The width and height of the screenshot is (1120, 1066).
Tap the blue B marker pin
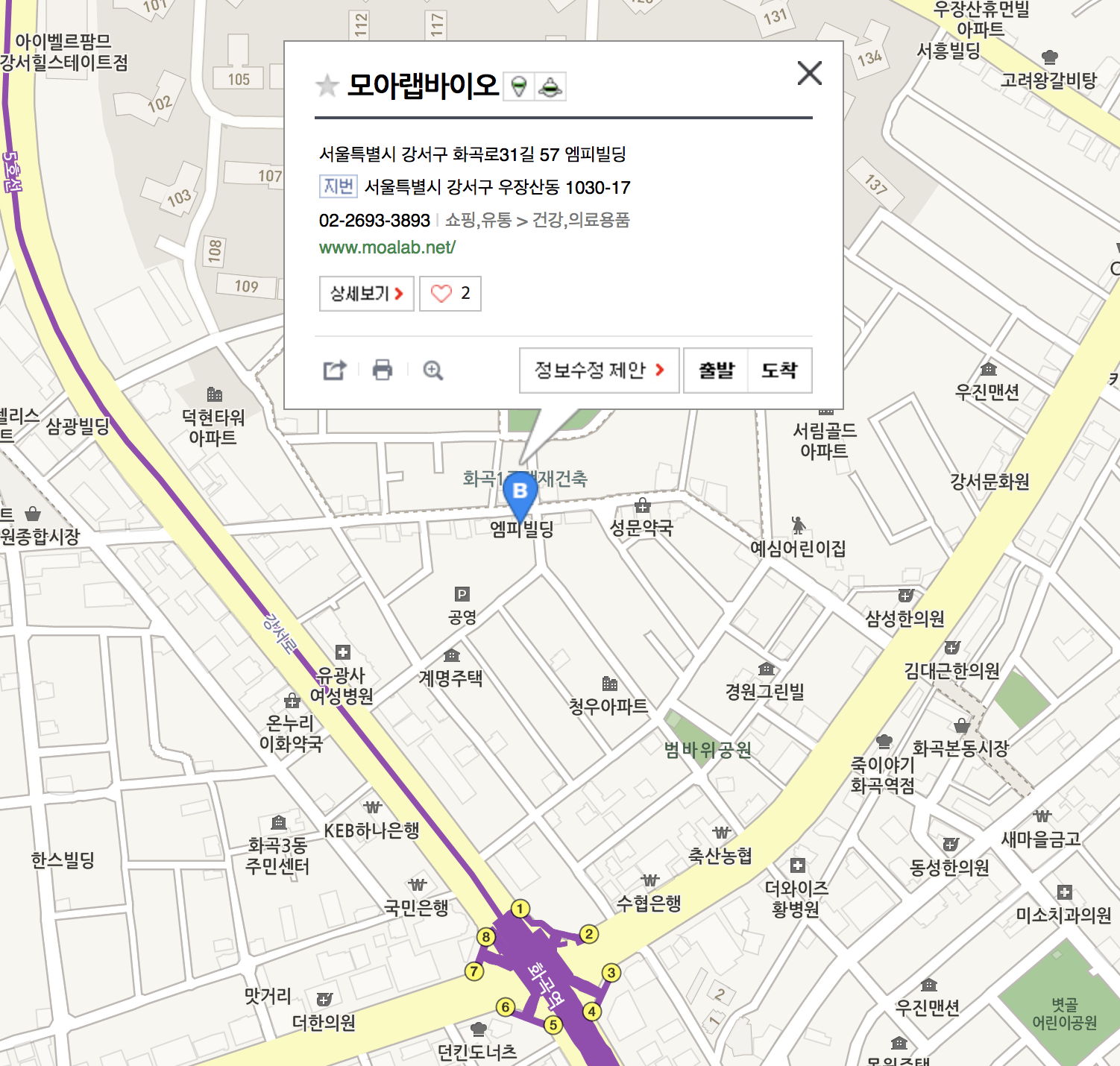(x=520, y=492)
